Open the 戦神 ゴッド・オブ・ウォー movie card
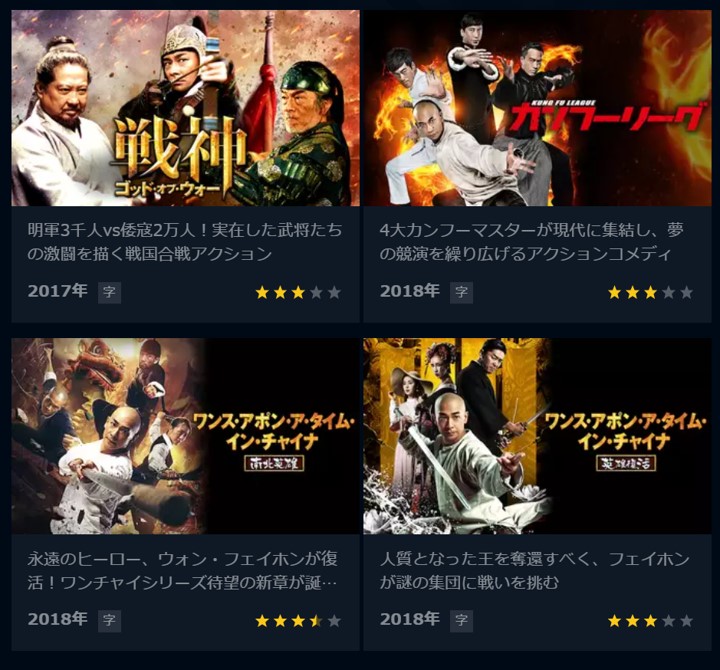Screen dimensions: 720x670 185,108
